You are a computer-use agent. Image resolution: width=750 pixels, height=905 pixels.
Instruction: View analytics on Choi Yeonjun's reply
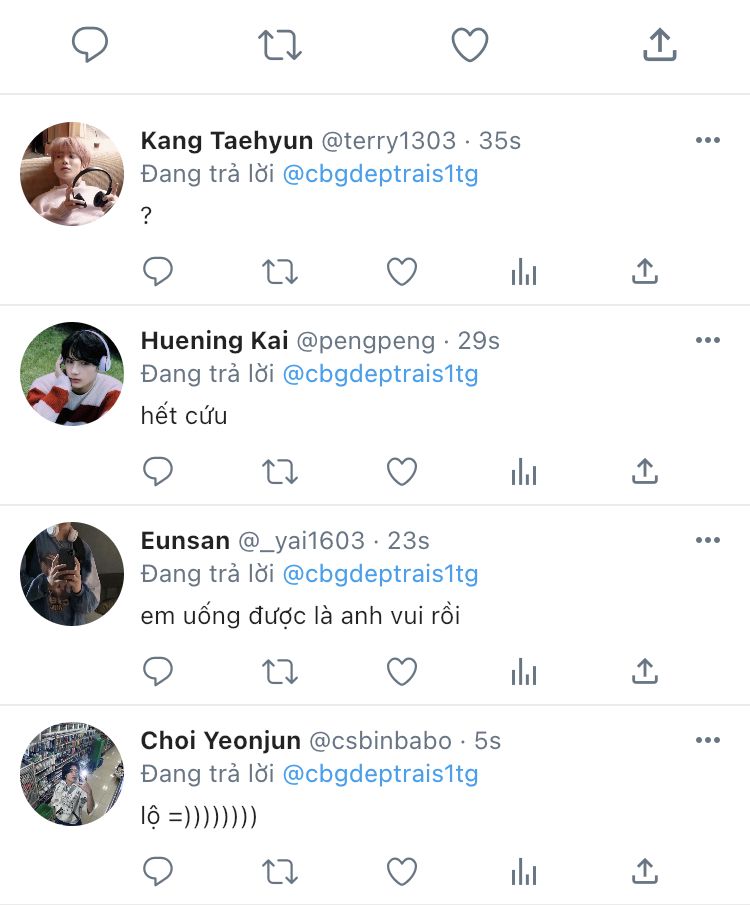tap(524, 872)
